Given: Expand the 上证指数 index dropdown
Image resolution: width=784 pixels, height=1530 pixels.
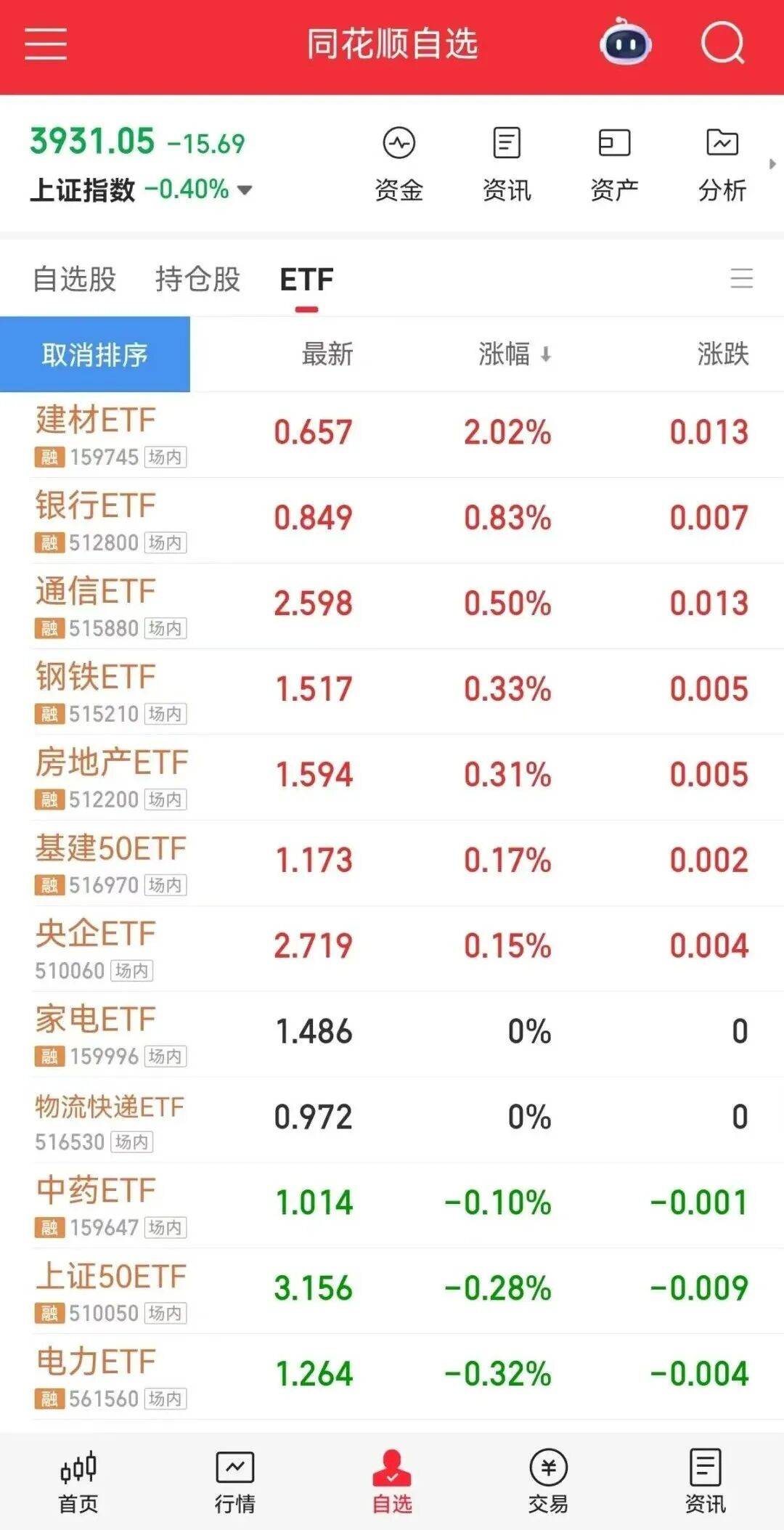Looking at the screenshot, I should pyautogui.click(x=245, y=190).
